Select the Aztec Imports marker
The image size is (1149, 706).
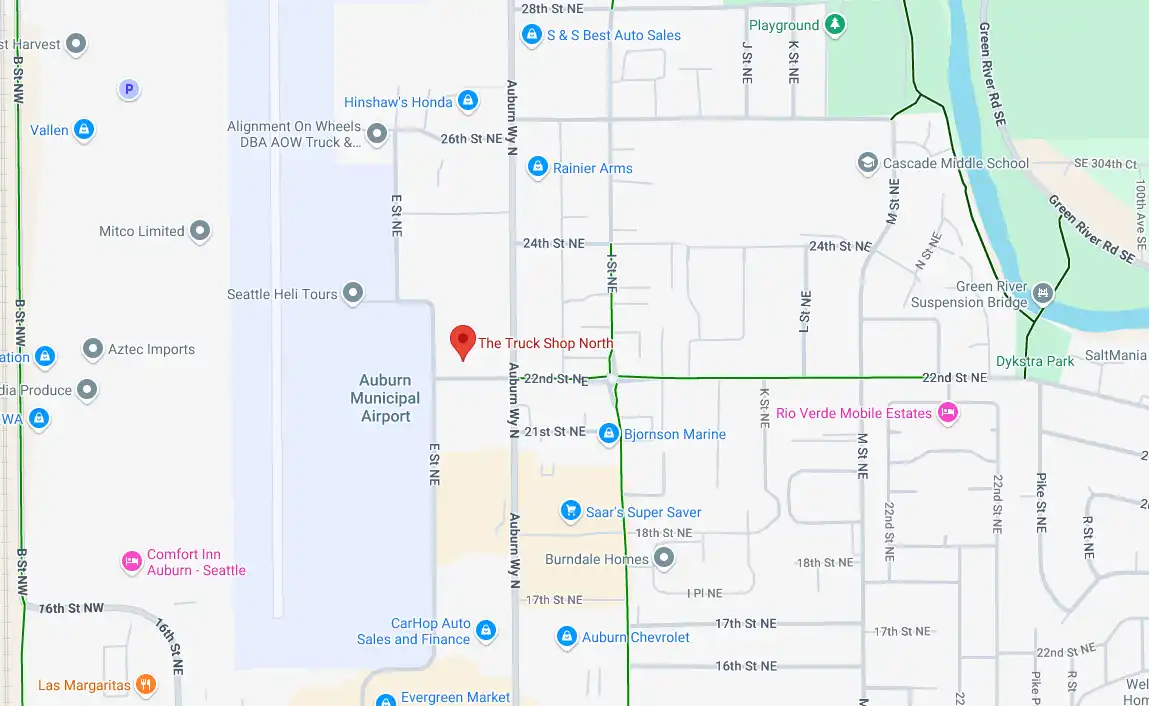pos(93,349)
